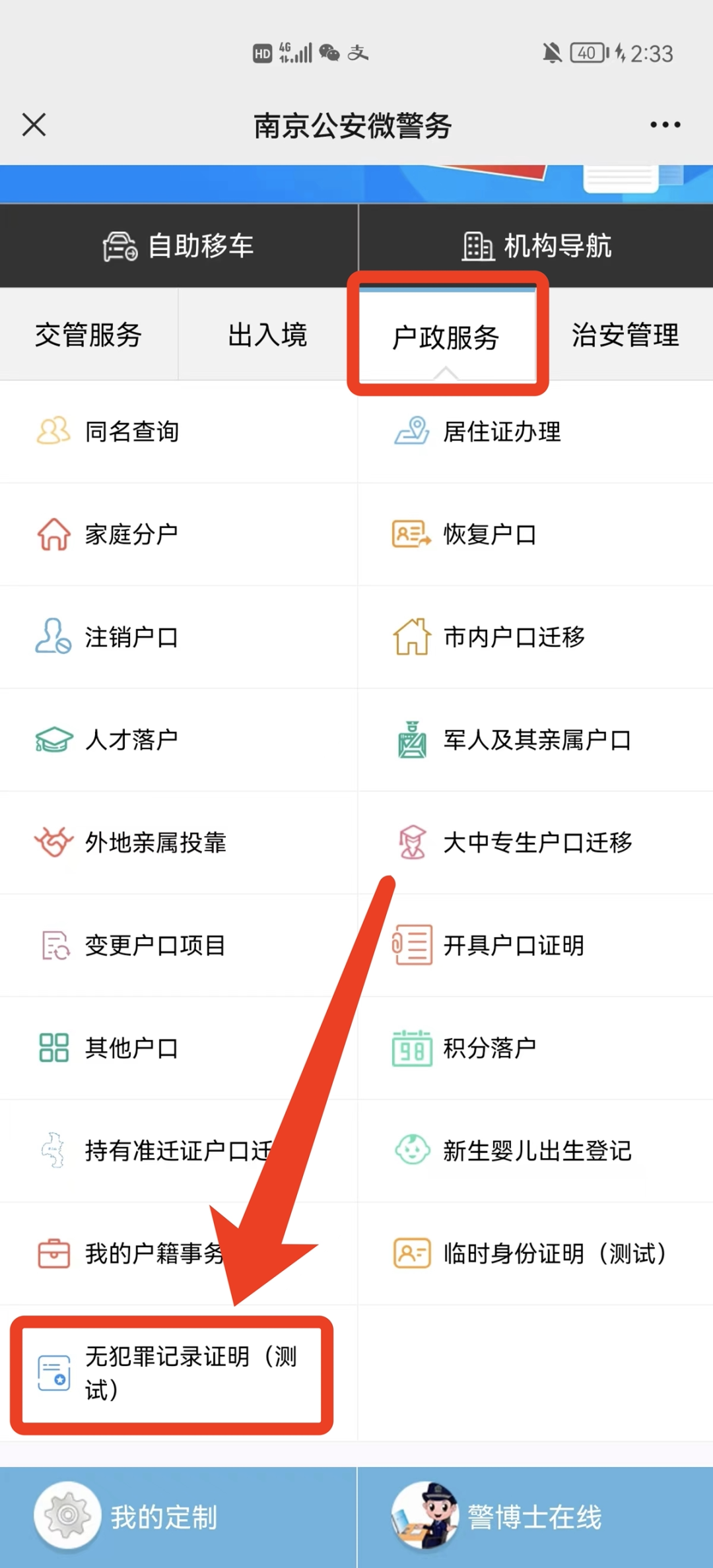Open the three-dot overflow menu
The height and width of the screenshot is (1568, 713).
tap(664, 125)
